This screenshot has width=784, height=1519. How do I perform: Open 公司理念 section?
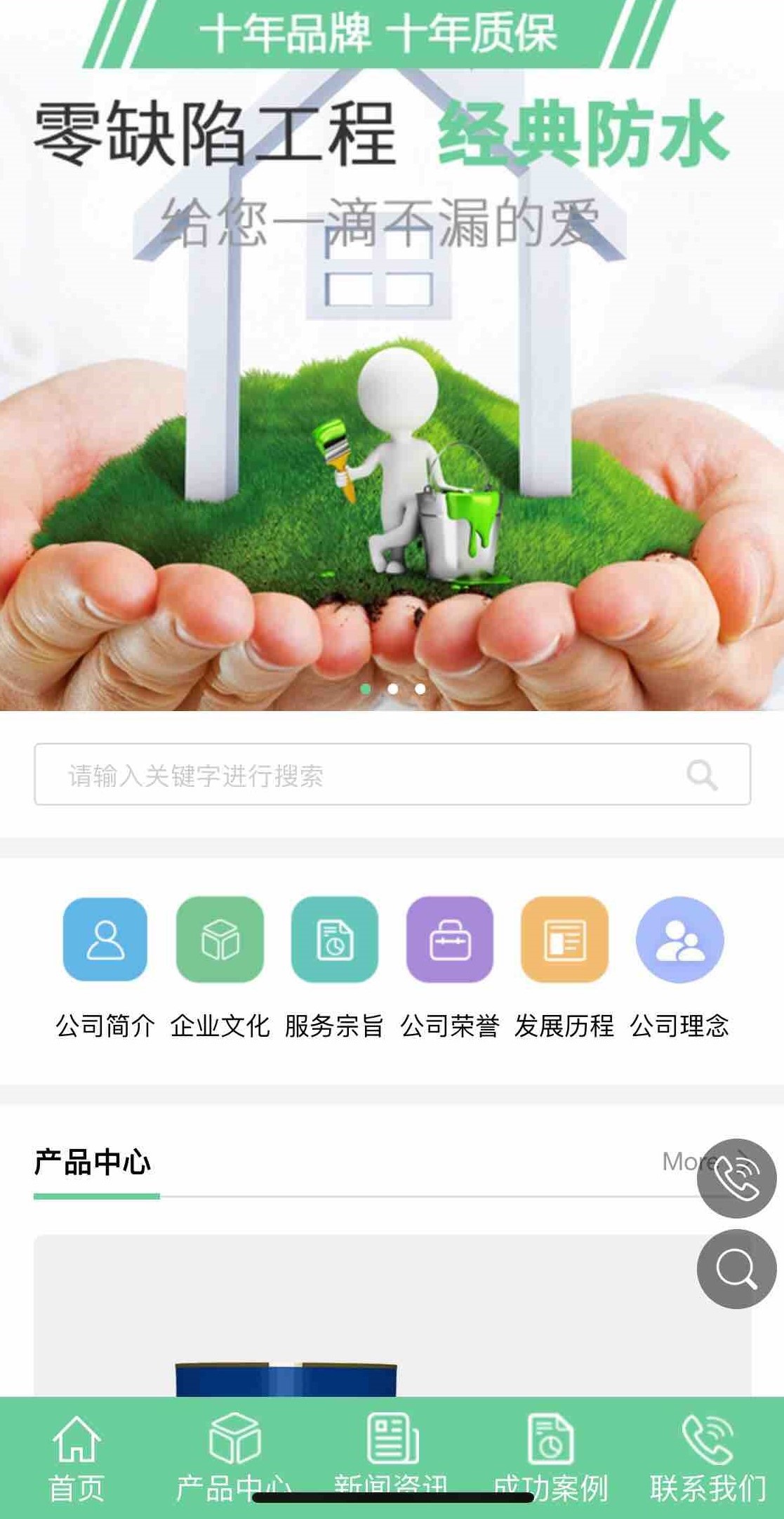point(679,965)
